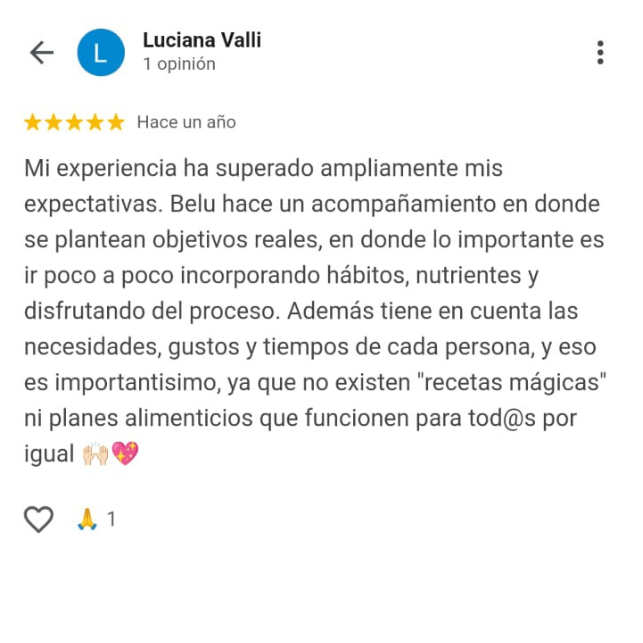Open the three-dot overflow menu
This screenshot has height=643, width=643.
coord(600,52)
